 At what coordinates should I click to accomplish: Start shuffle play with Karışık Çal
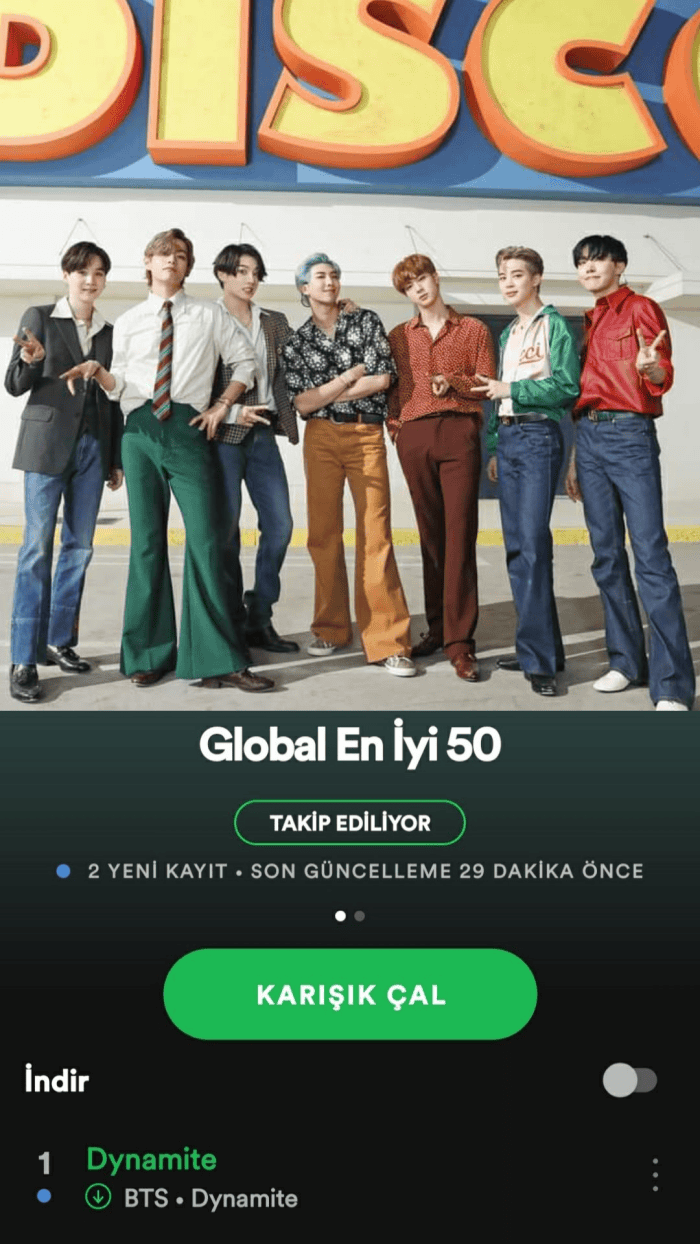point(350,995)
